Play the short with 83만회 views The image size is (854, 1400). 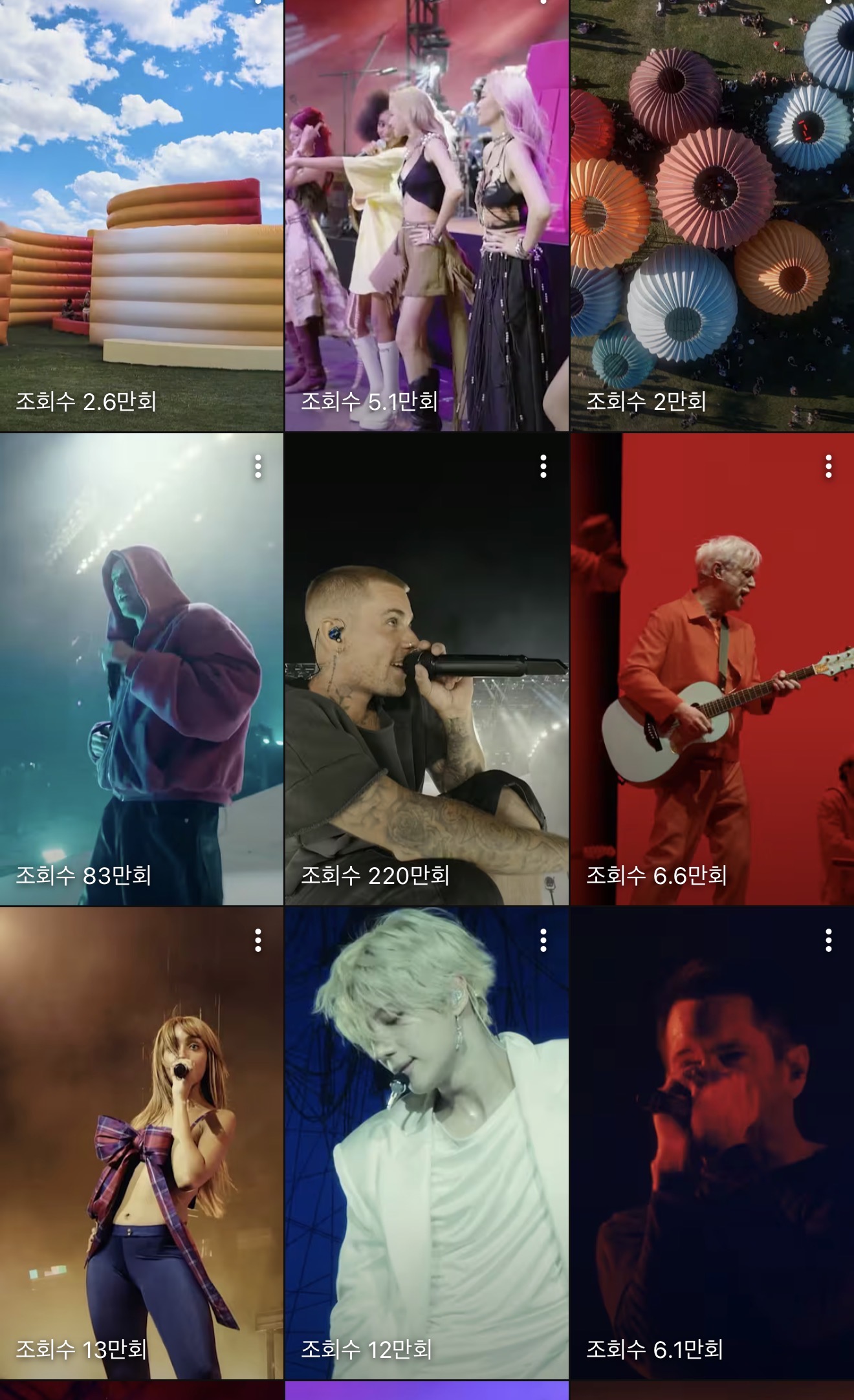(142, 669)
